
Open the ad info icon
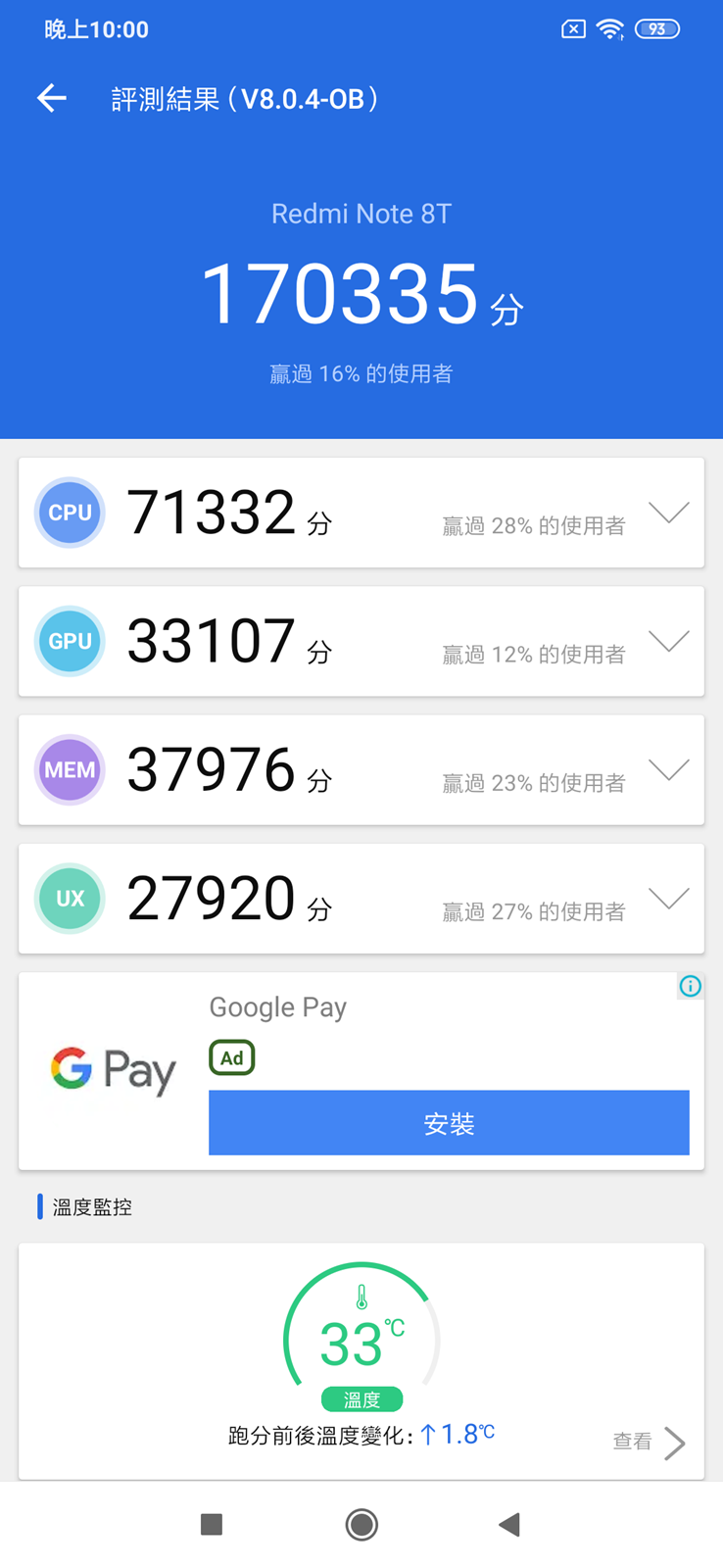(690, 986)
